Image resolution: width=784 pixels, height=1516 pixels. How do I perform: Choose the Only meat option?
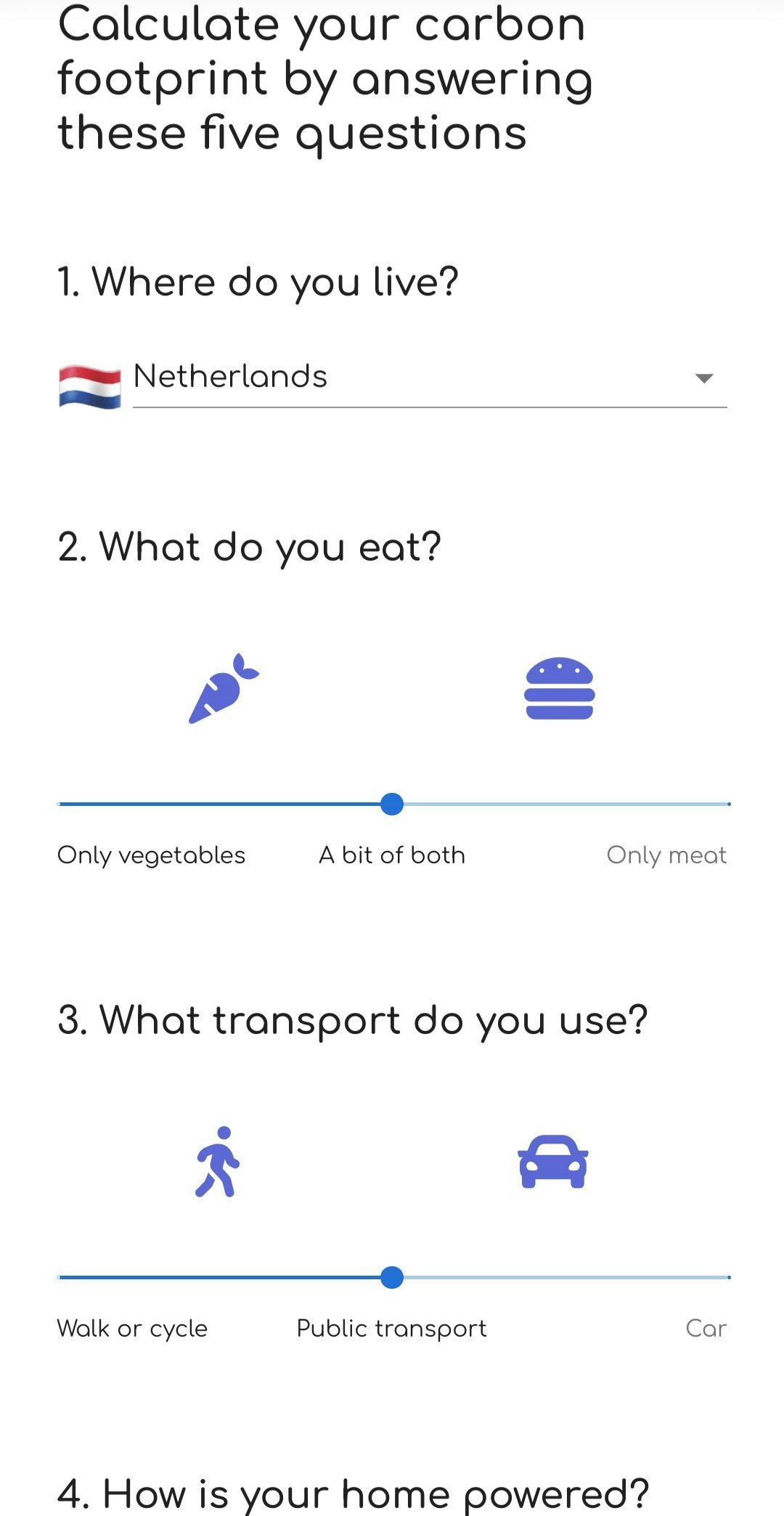pyautogui.click(x=667, y=855)
